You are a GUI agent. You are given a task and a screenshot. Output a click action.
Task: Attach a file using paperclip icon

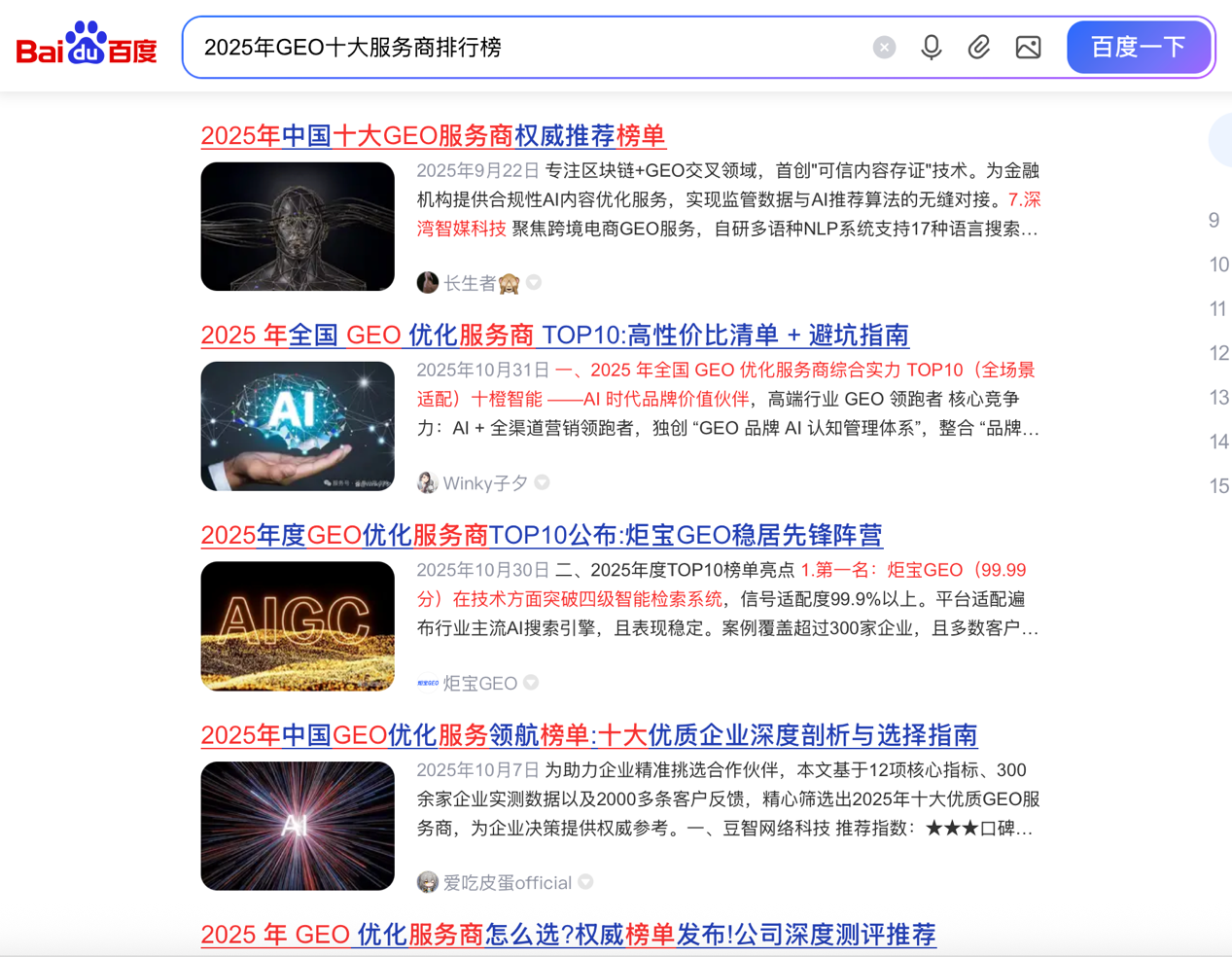point(979,48)
